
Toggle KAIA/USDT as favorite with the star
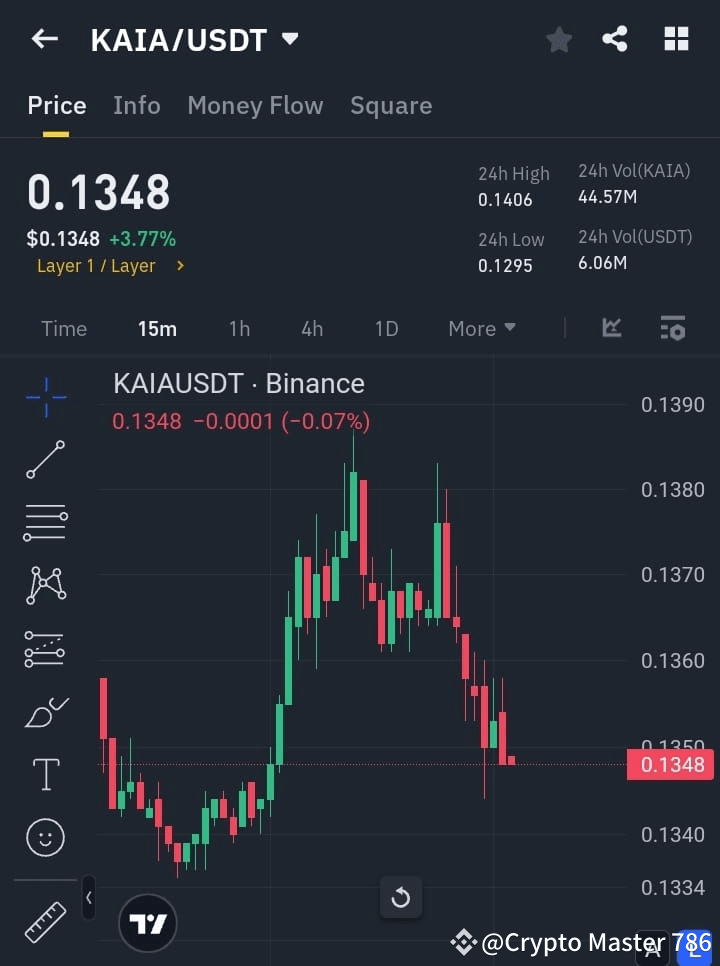click(558, 39)
